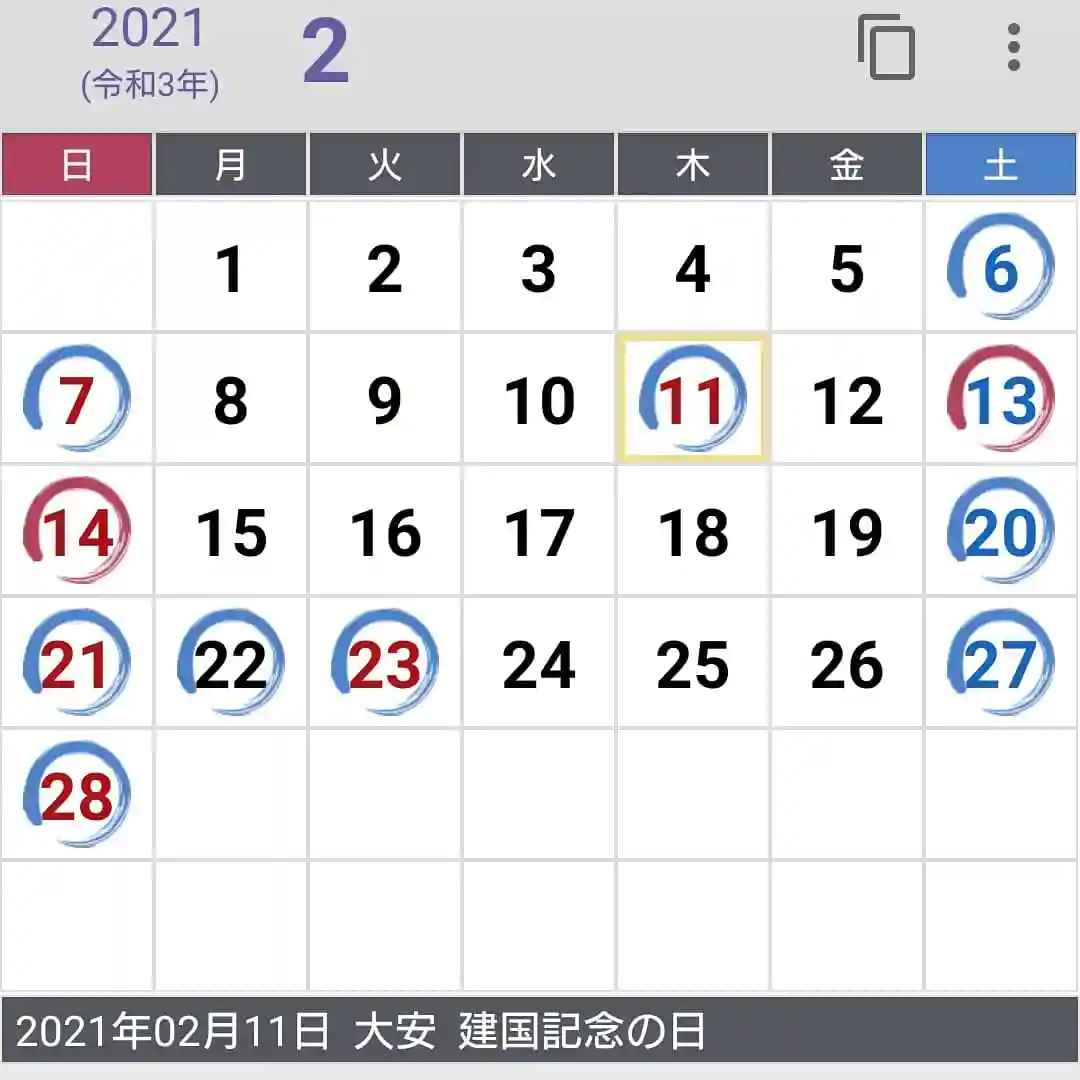Select February 1 on the calendar
The image size is (1080, 1080).
point(231,268)
